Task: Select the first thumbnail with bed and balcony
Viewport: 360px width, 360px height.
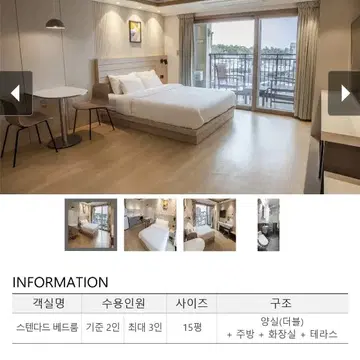Action: pyautogui.click(x=91, y=225)
